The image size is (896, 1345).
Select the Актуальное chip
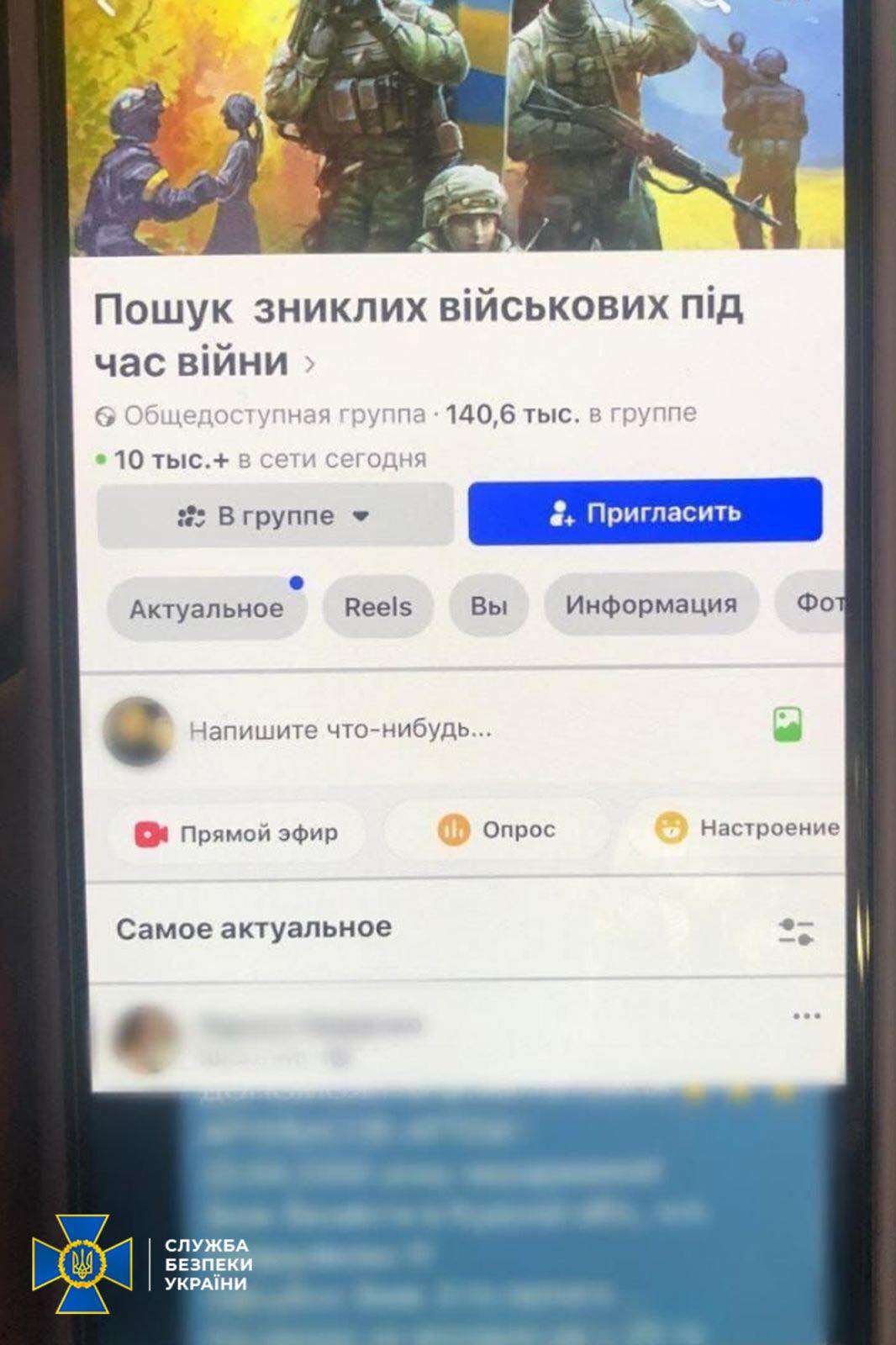click(x=206, y=609)
